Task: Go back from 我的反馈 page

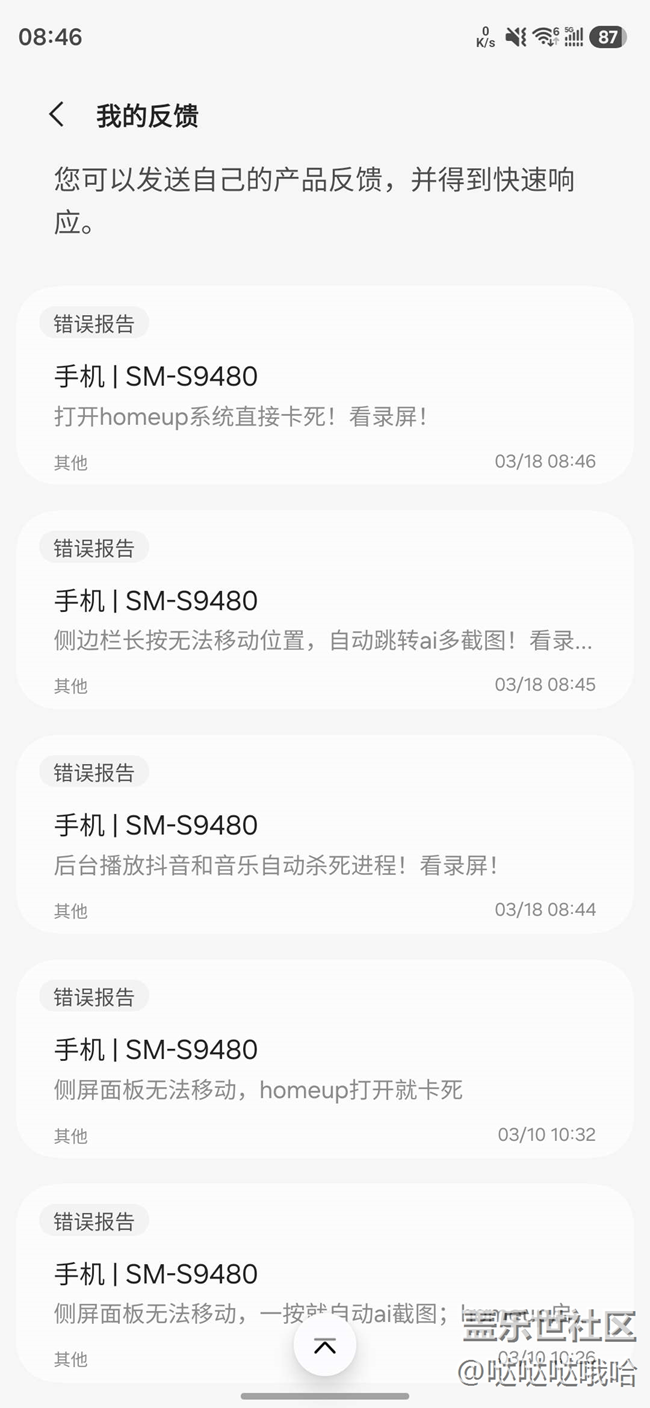Action: [x=57, y=115]
